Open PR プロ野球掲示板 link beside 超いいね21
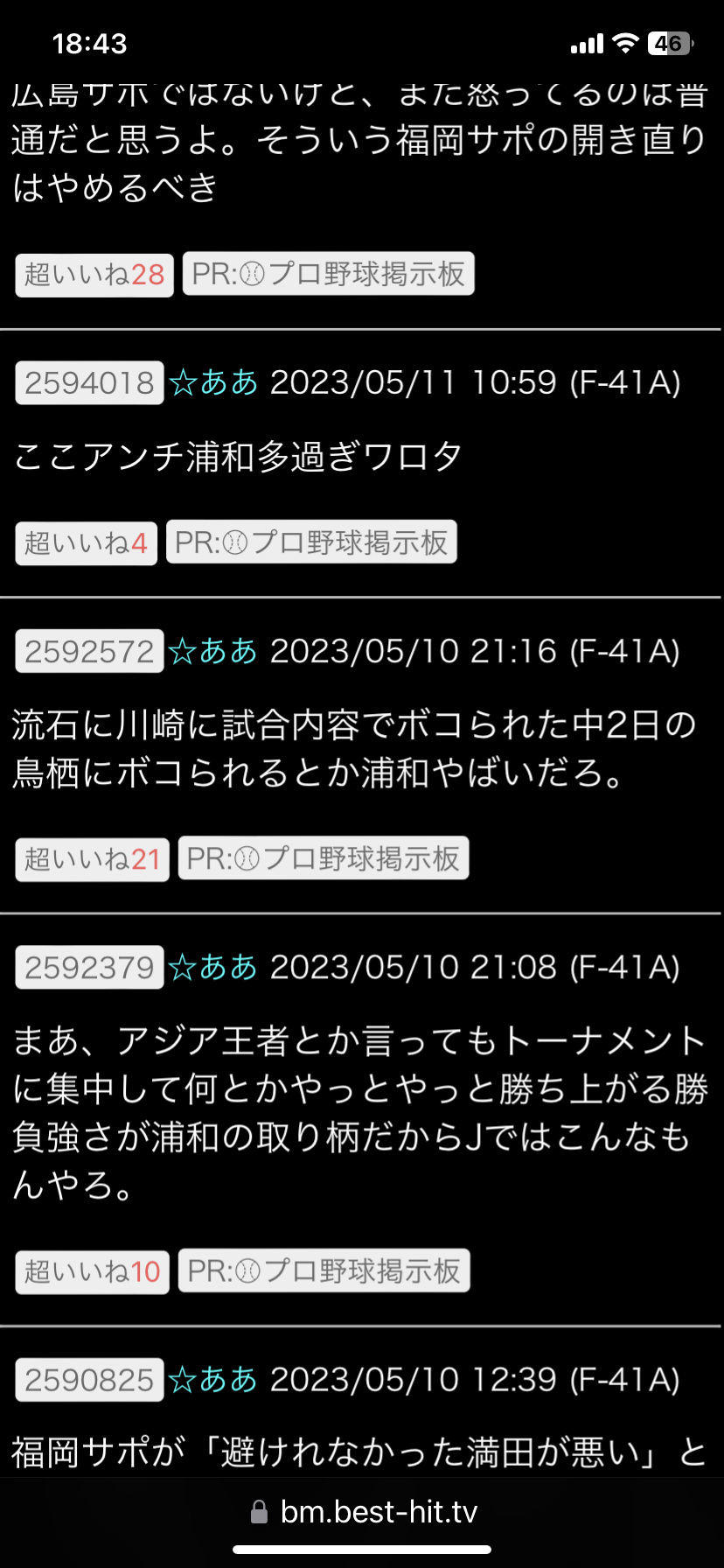 click(x=324, y=858)
